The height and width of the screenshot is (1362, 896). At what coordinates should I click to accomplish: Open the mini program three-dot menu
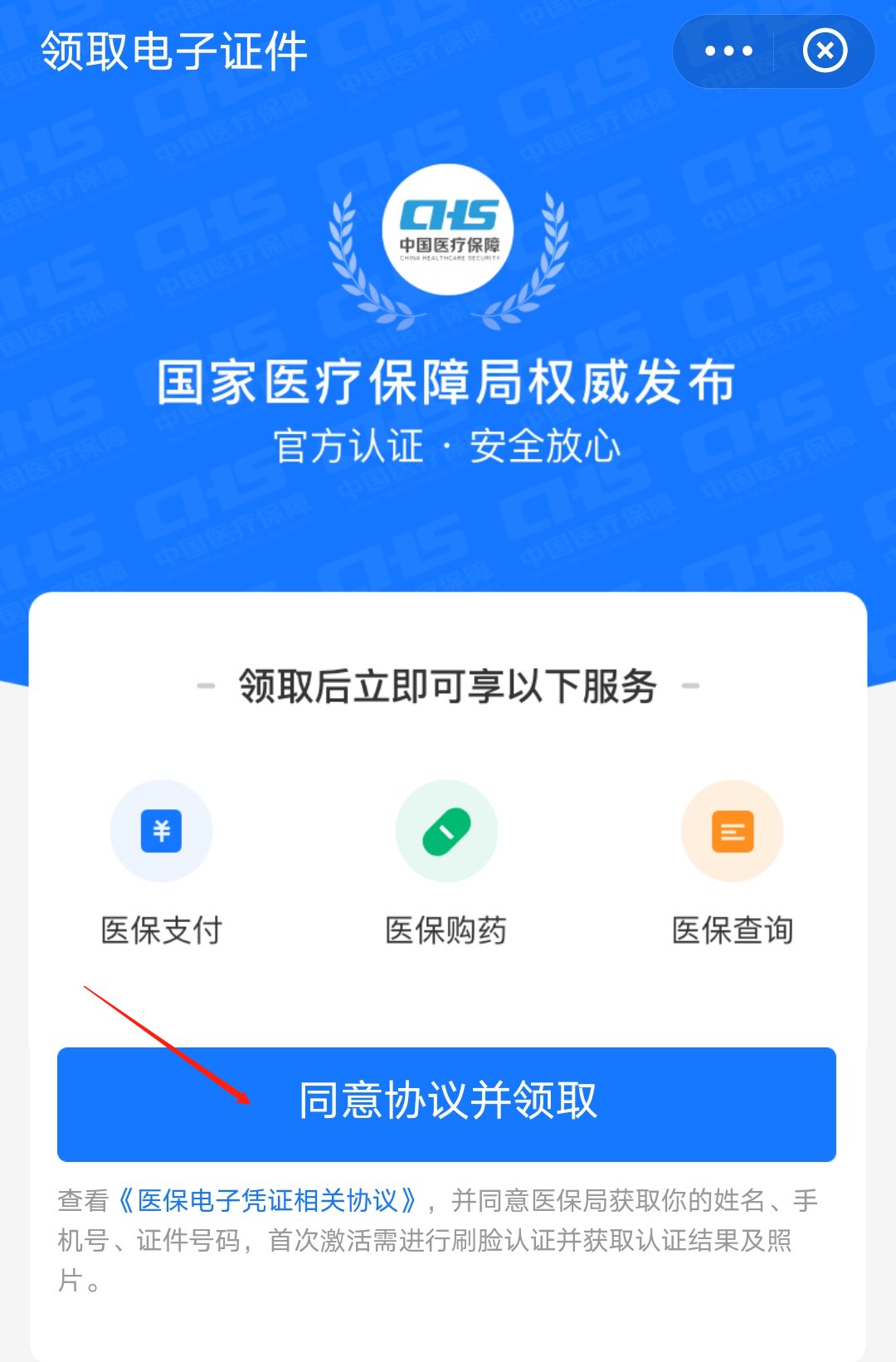tap(728, 51)
